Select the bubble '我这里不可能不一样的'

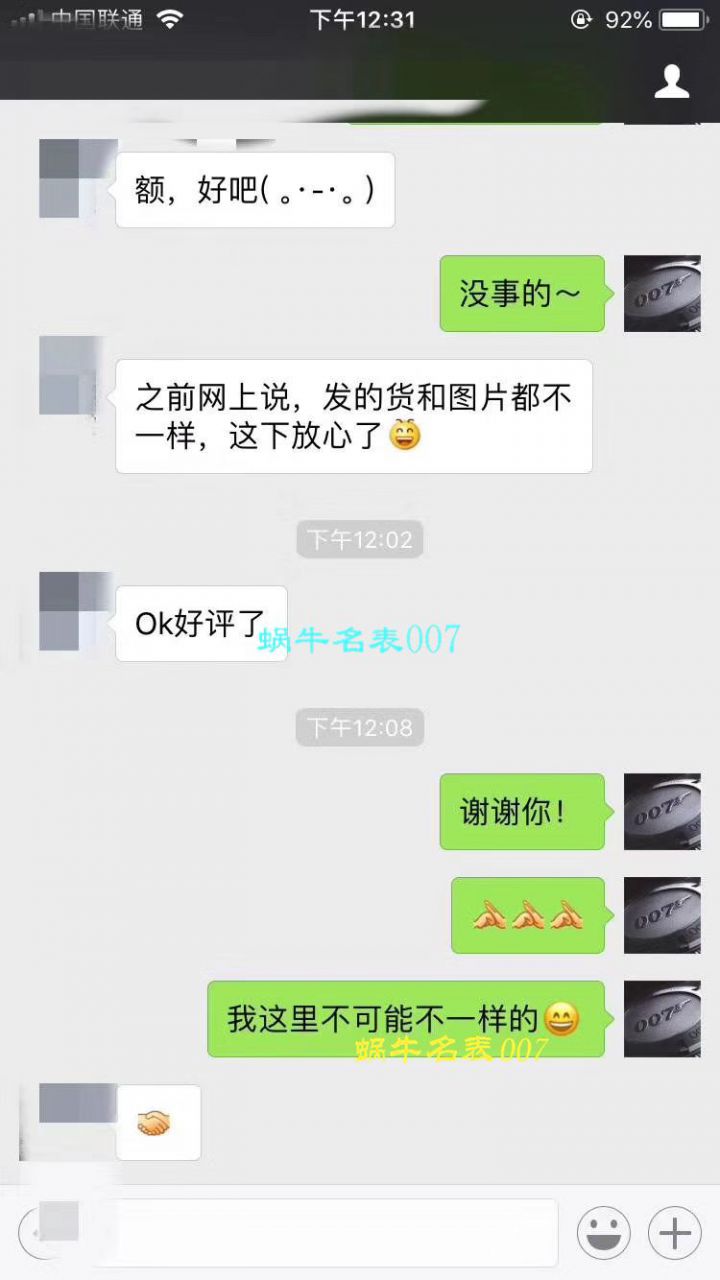pos(404,1019)
